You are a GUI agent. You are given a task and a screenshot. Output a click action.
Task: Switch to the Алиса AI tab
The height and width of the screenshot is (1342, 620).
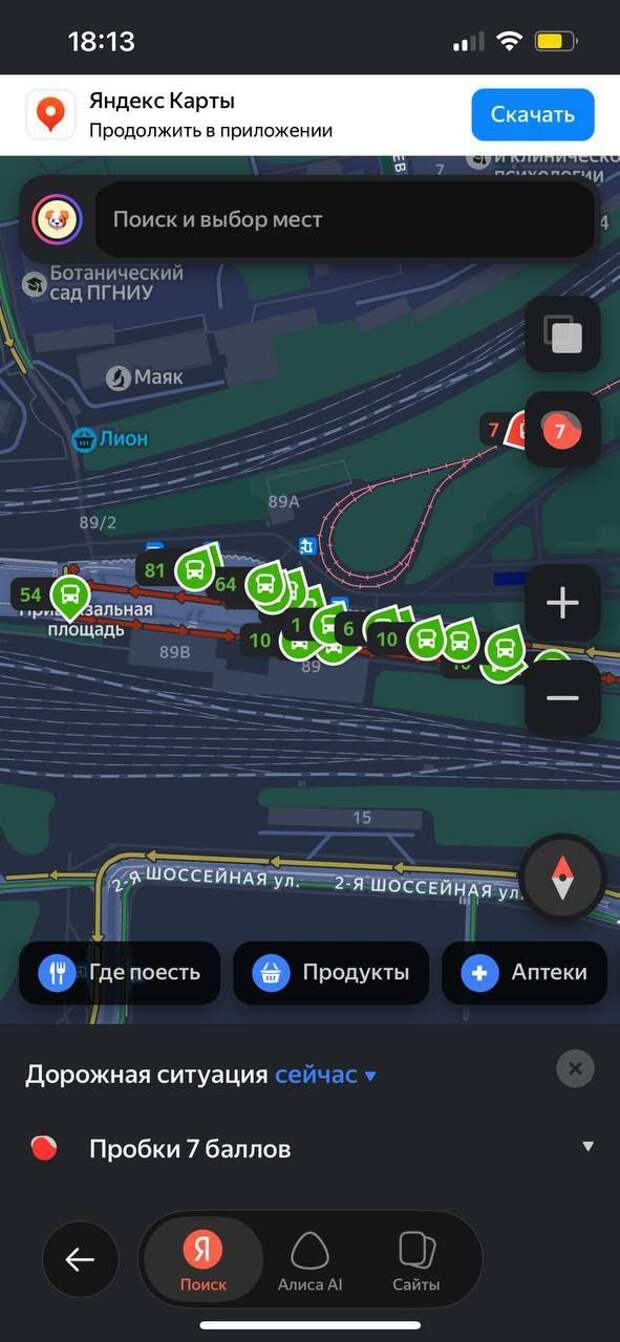pos(310,1260)
